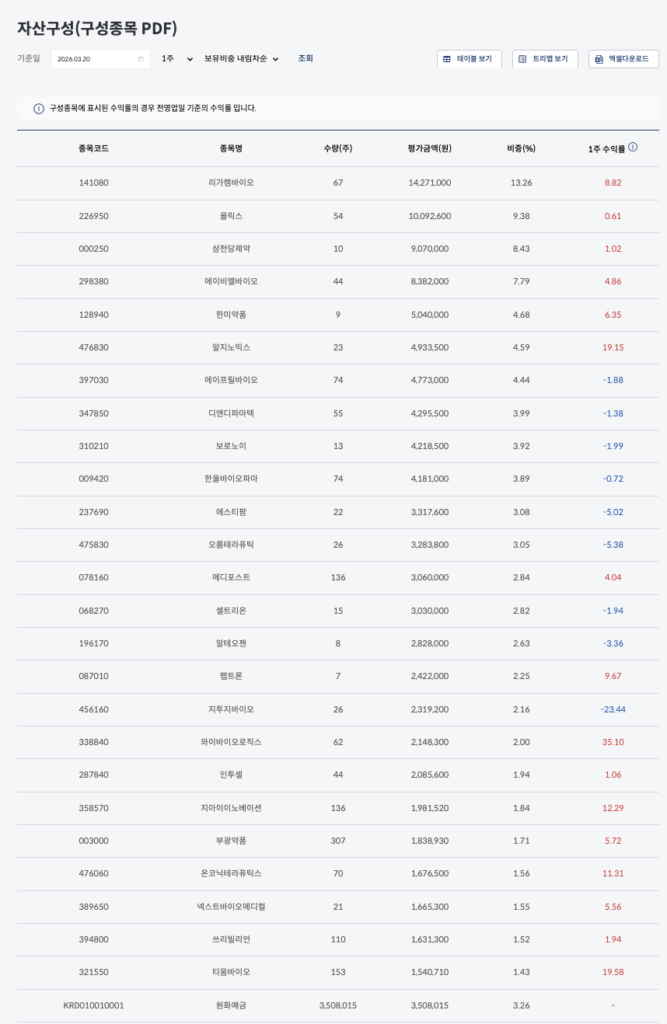The image size is (667, 1024).
Task: Expand the 1주 period dropdown
Action: tap(176, 59)
